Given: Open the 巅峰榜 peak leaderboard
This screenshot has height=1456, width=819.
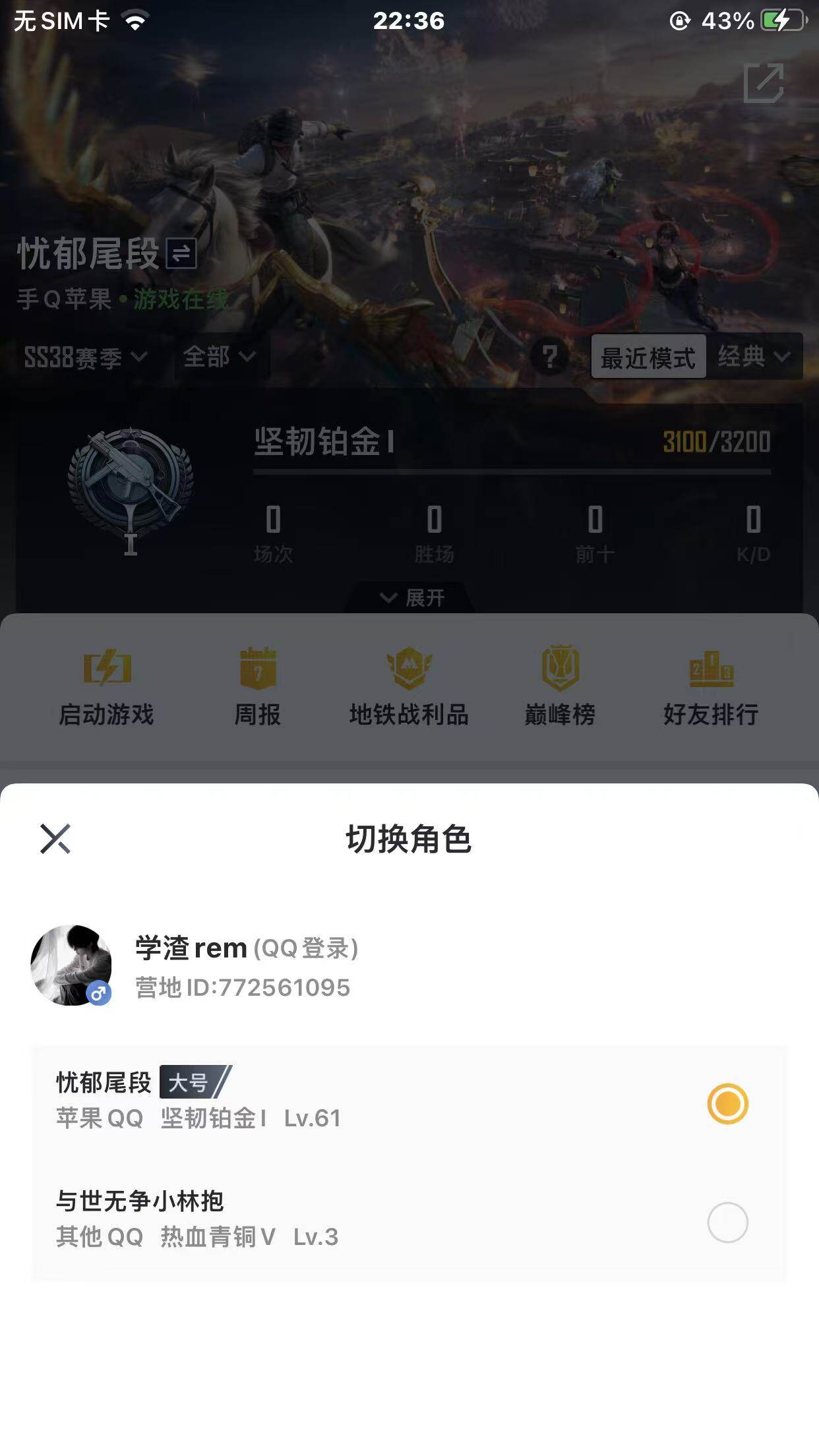Looking at the screenshot, I should pos(559,686).
